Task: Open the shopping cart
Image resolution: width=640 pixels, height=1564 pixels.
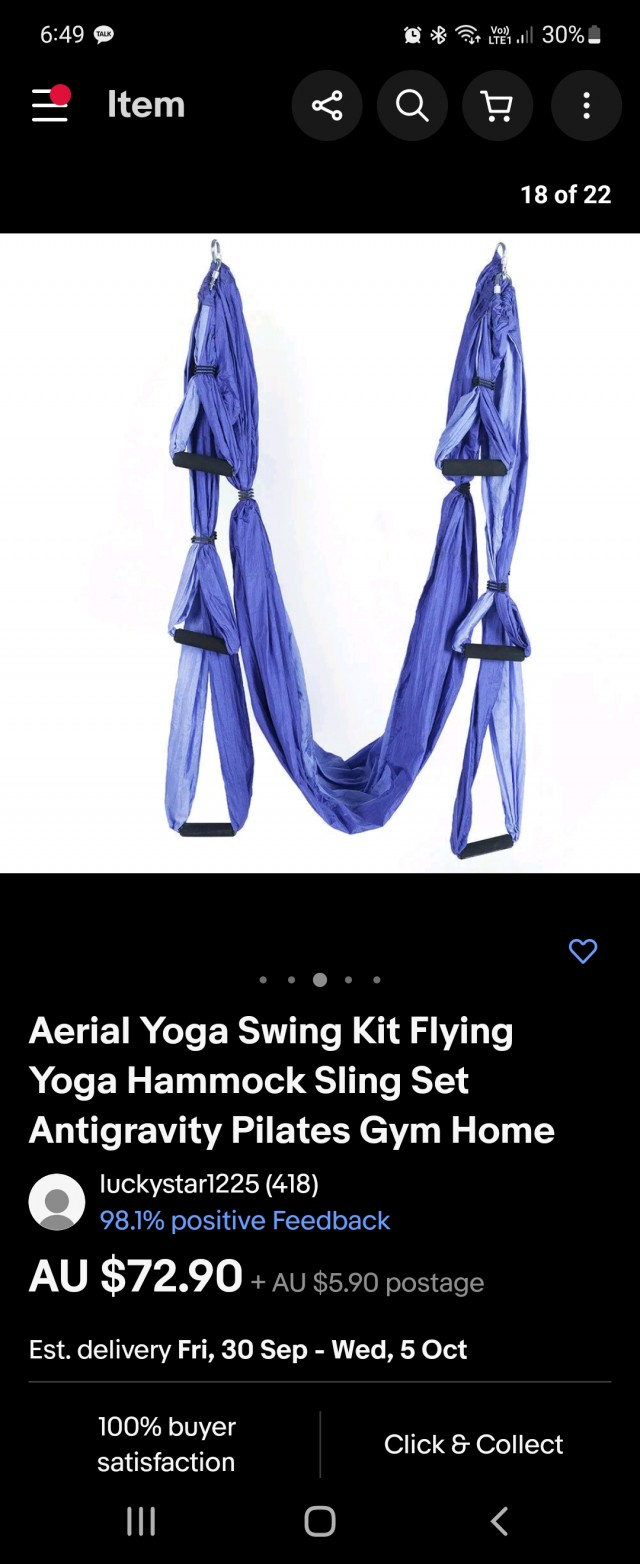Action: pos(497,105)
